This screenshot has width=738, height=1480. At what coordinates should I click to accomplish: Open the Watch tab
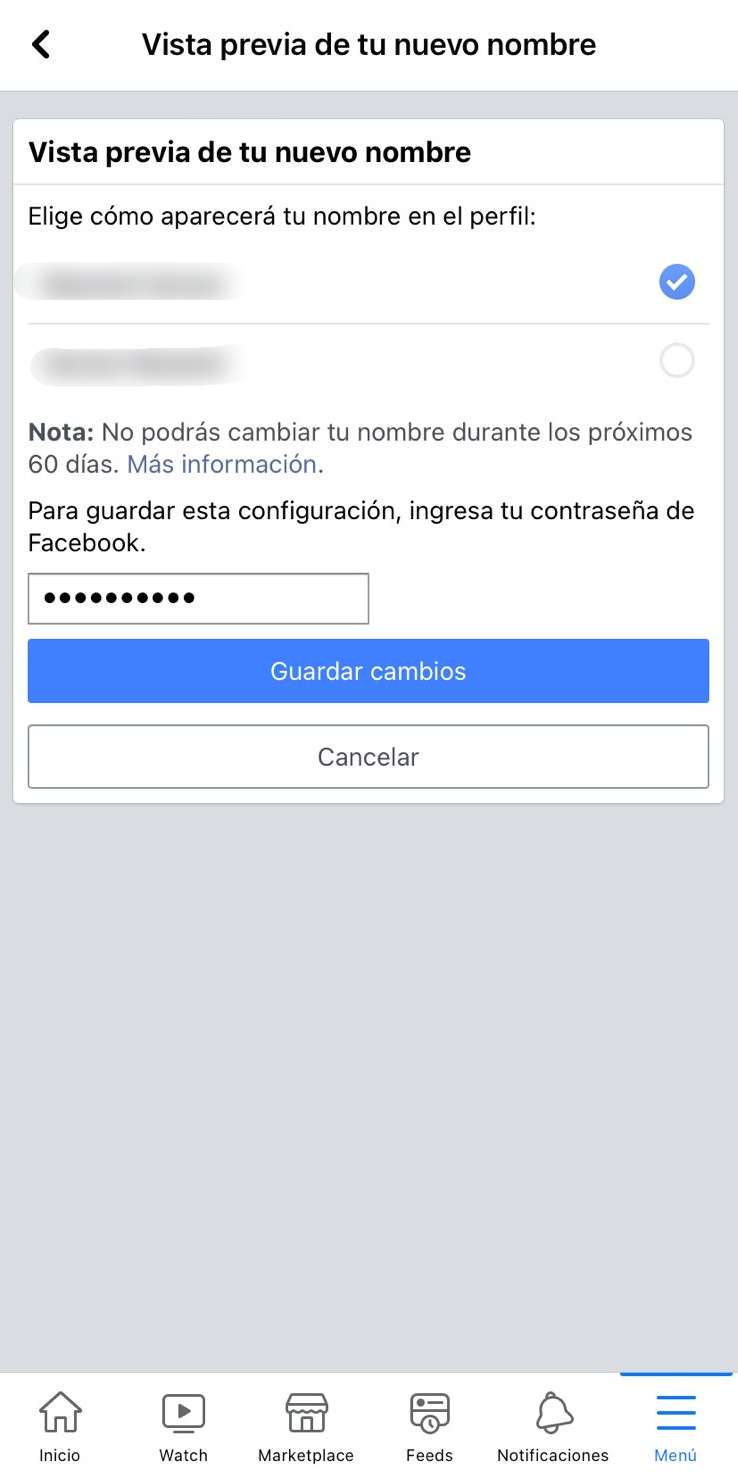point(184,1427)
